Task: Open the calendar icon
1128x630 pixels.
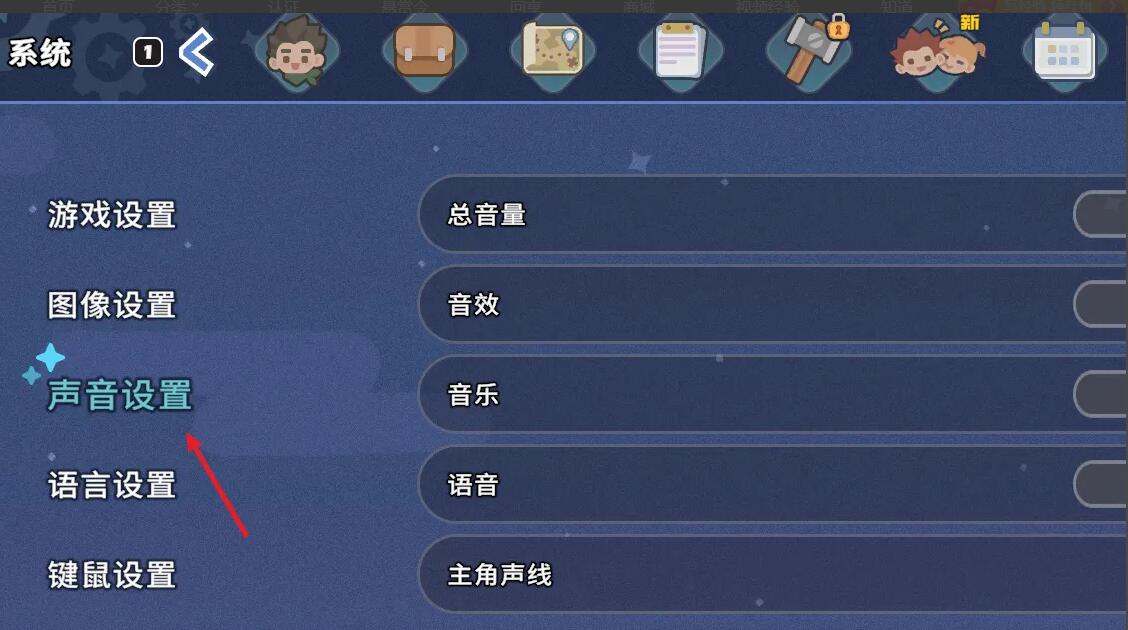Action: [1064, 53]
